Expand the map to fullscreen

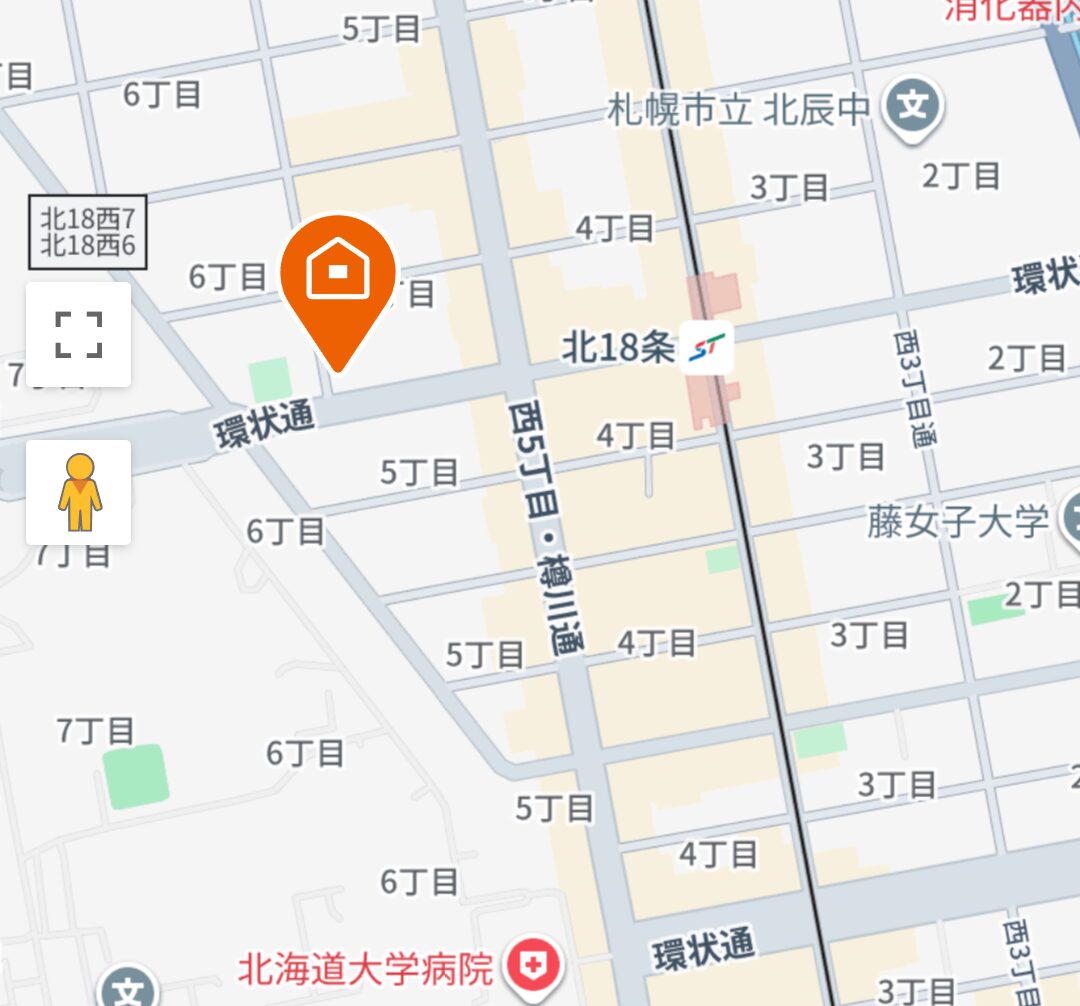tap(78, 334)
